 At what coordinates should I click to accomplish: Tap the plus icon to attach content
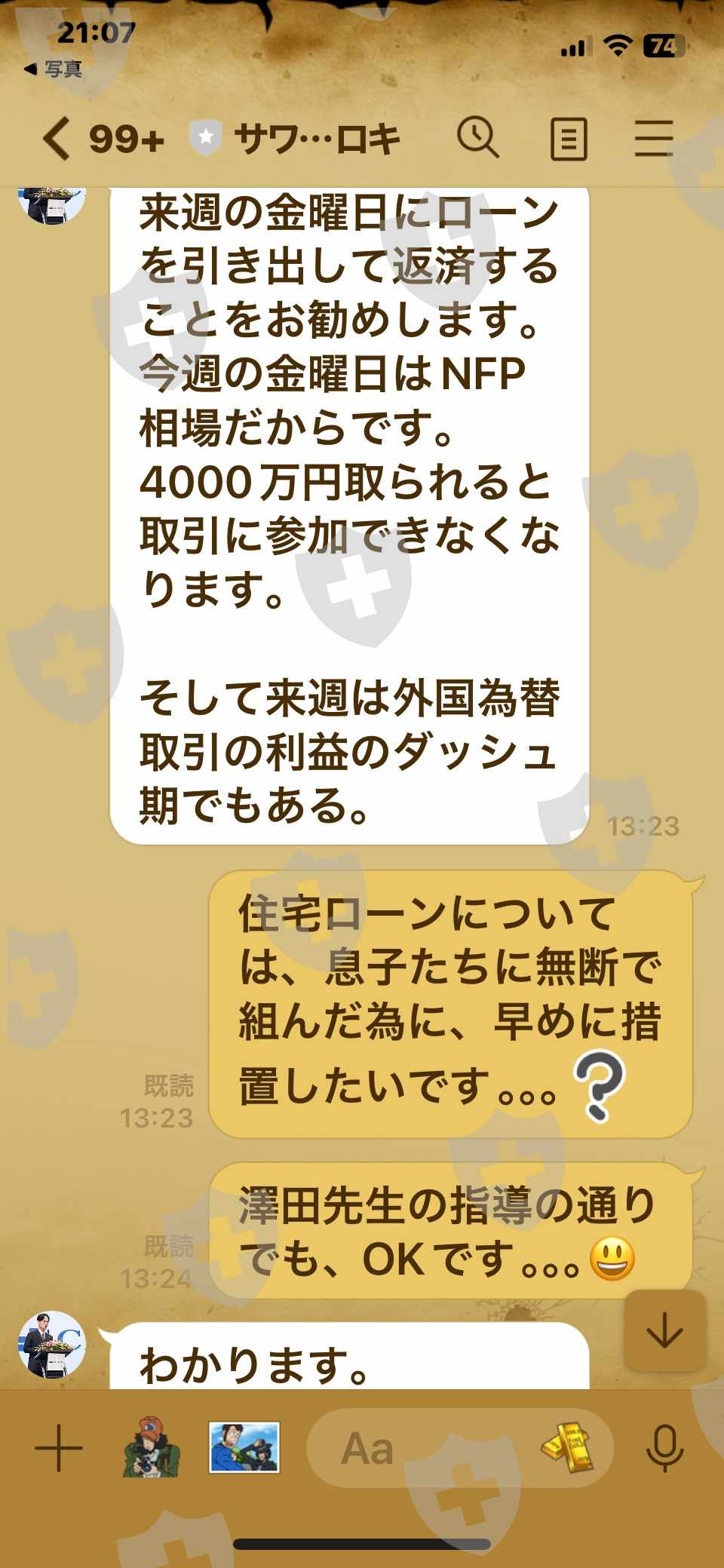coord(59,1448)
